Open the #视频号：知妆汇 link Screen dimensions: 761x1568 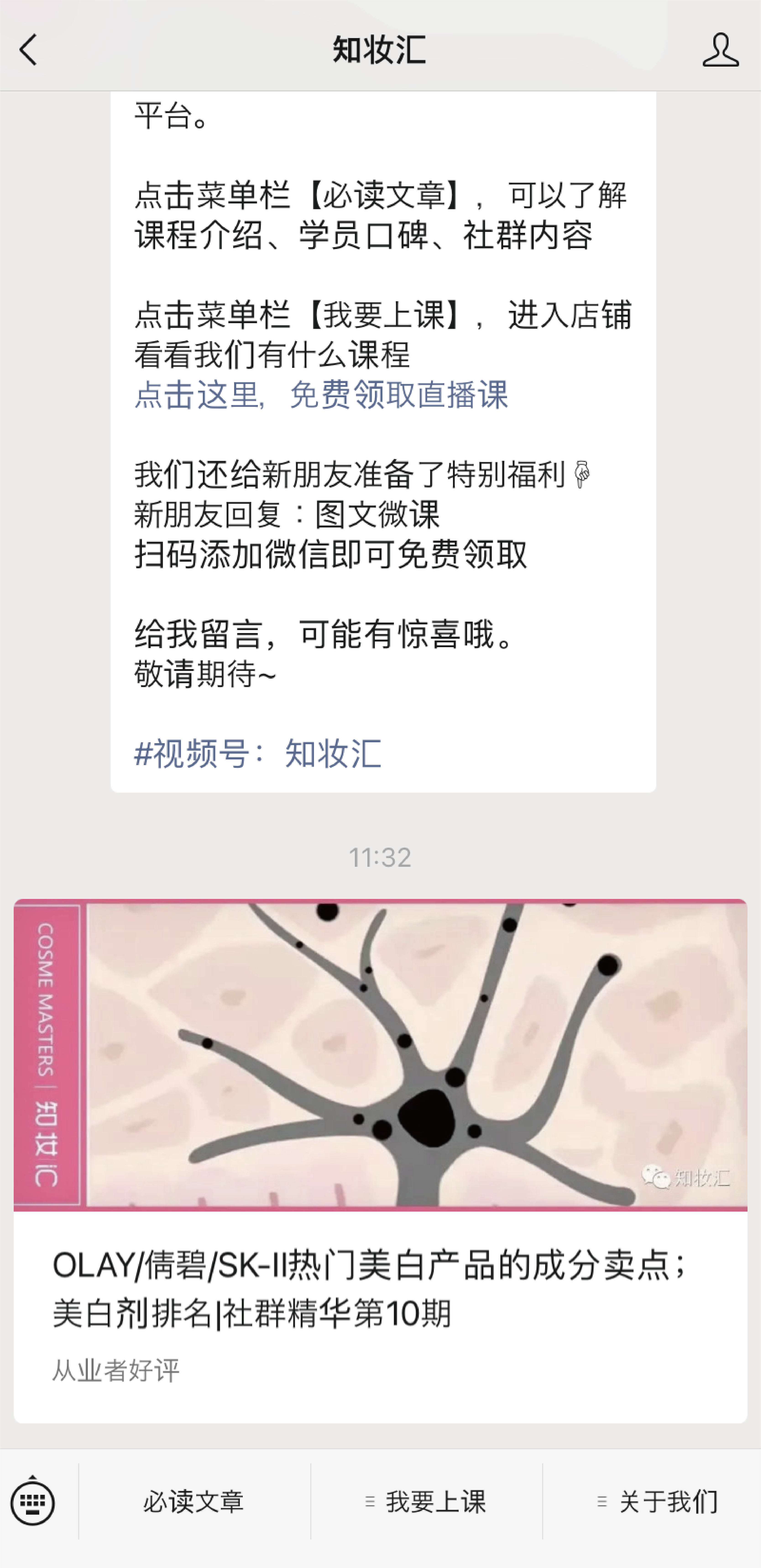[x=258, y=754]
